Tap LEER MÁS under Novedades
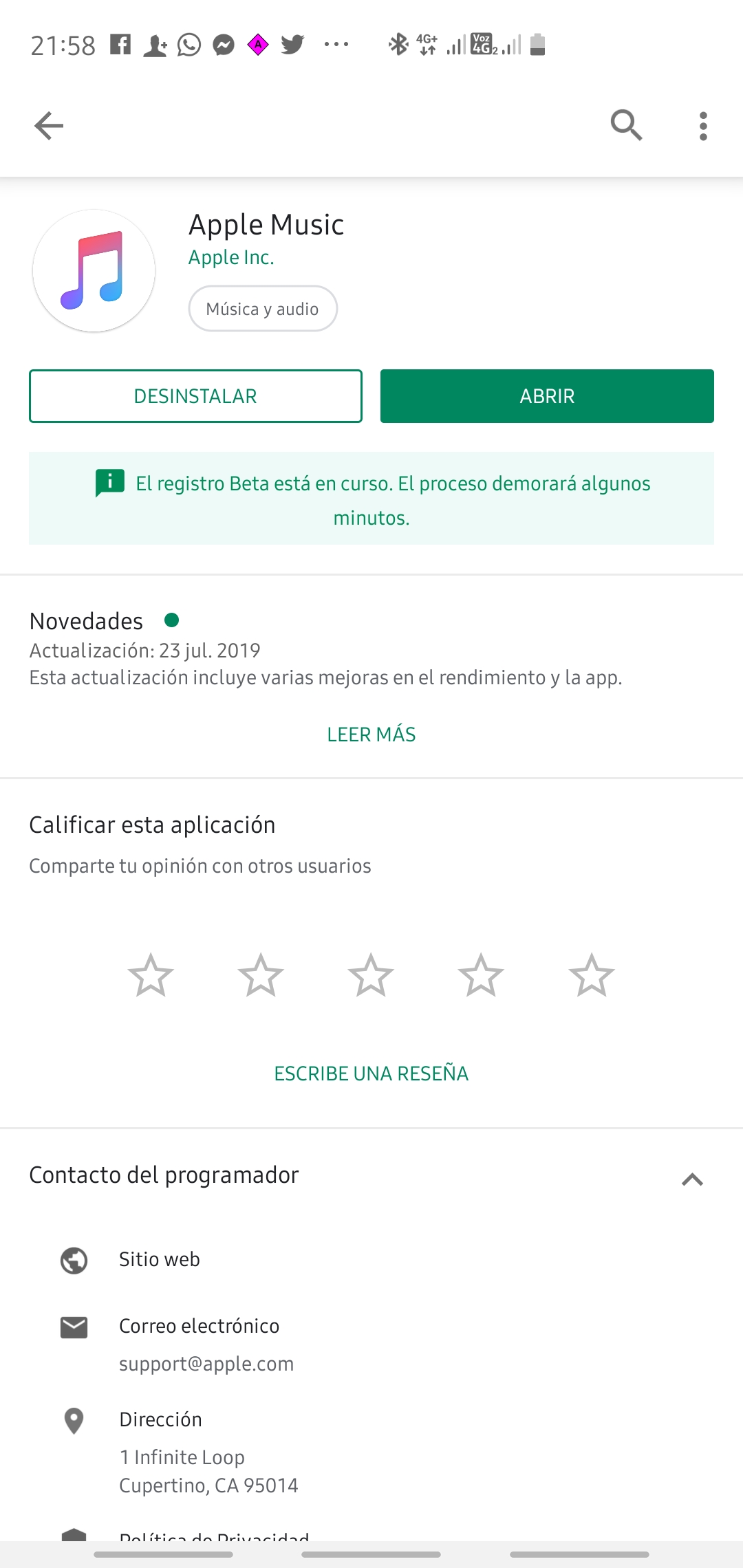 pyautogui.click(x=371, y=734)
